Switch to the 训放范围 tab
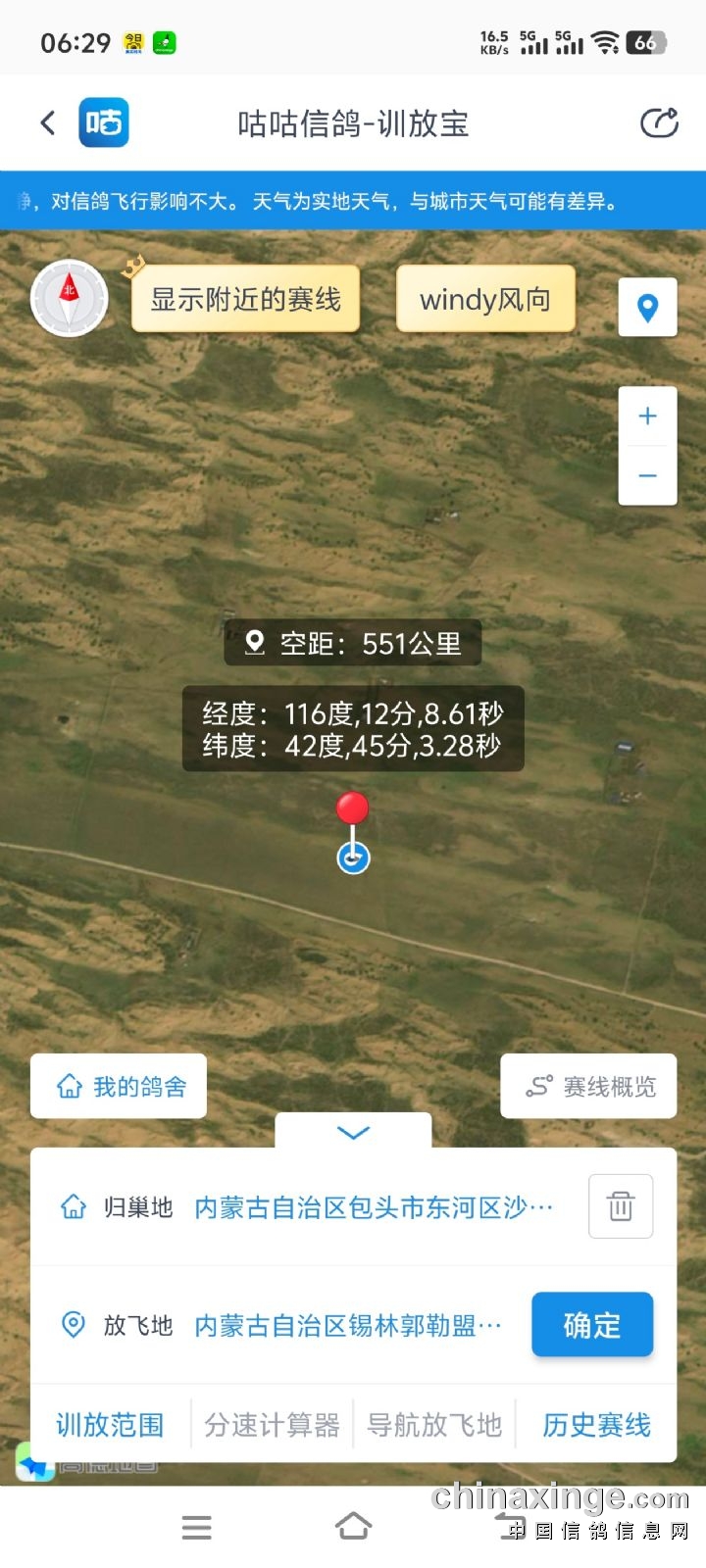The width and height of the screenshot is (706, 1568). [110, 1425]
